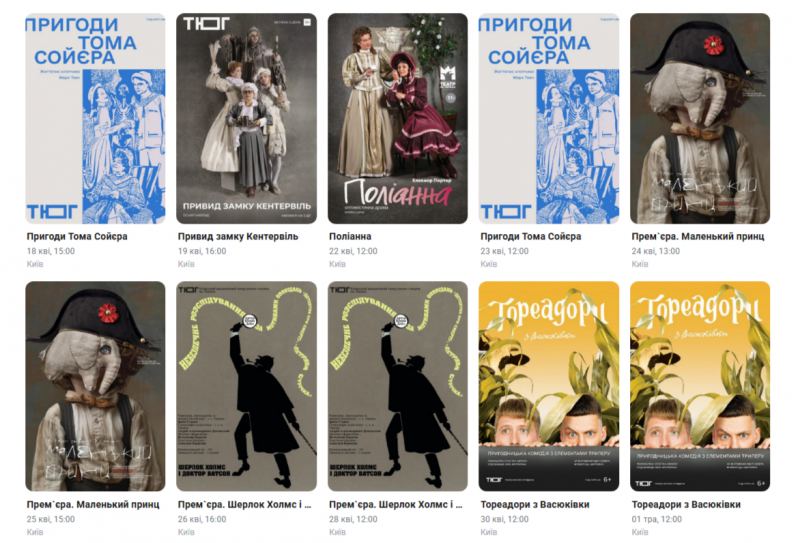Screen dimensions: 800x543
Task: Select Пригоди Тома Сойєра on 23 кві
Action: click(x=548, y=118)
